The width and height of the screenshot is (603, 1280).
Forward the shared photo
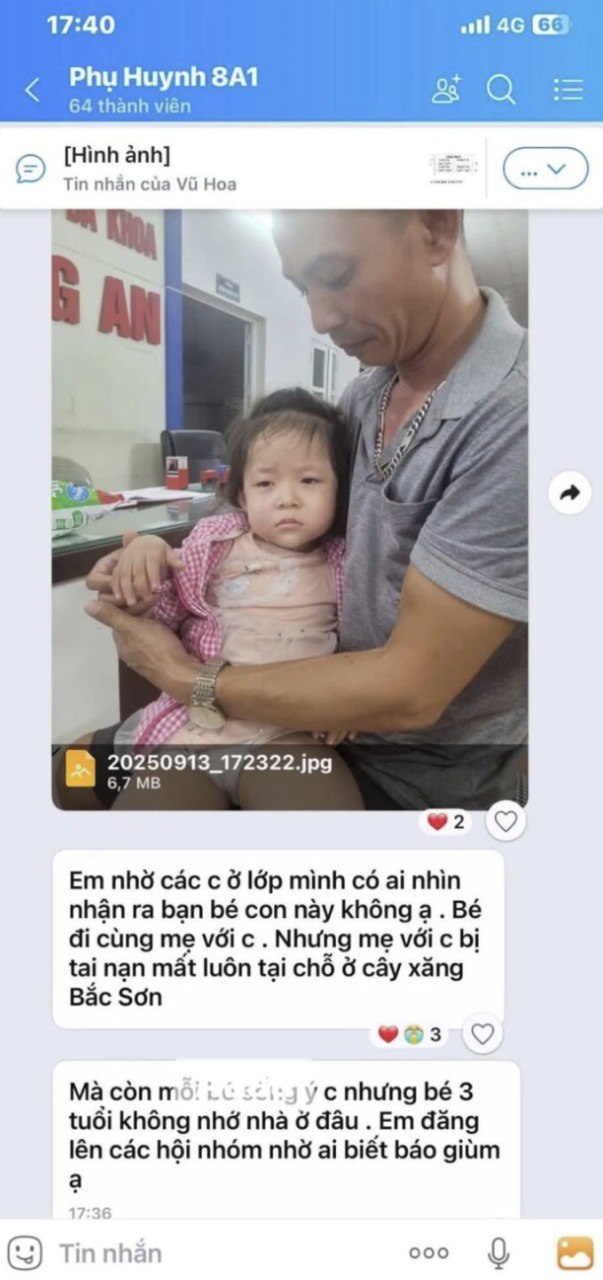coord(570,492)
